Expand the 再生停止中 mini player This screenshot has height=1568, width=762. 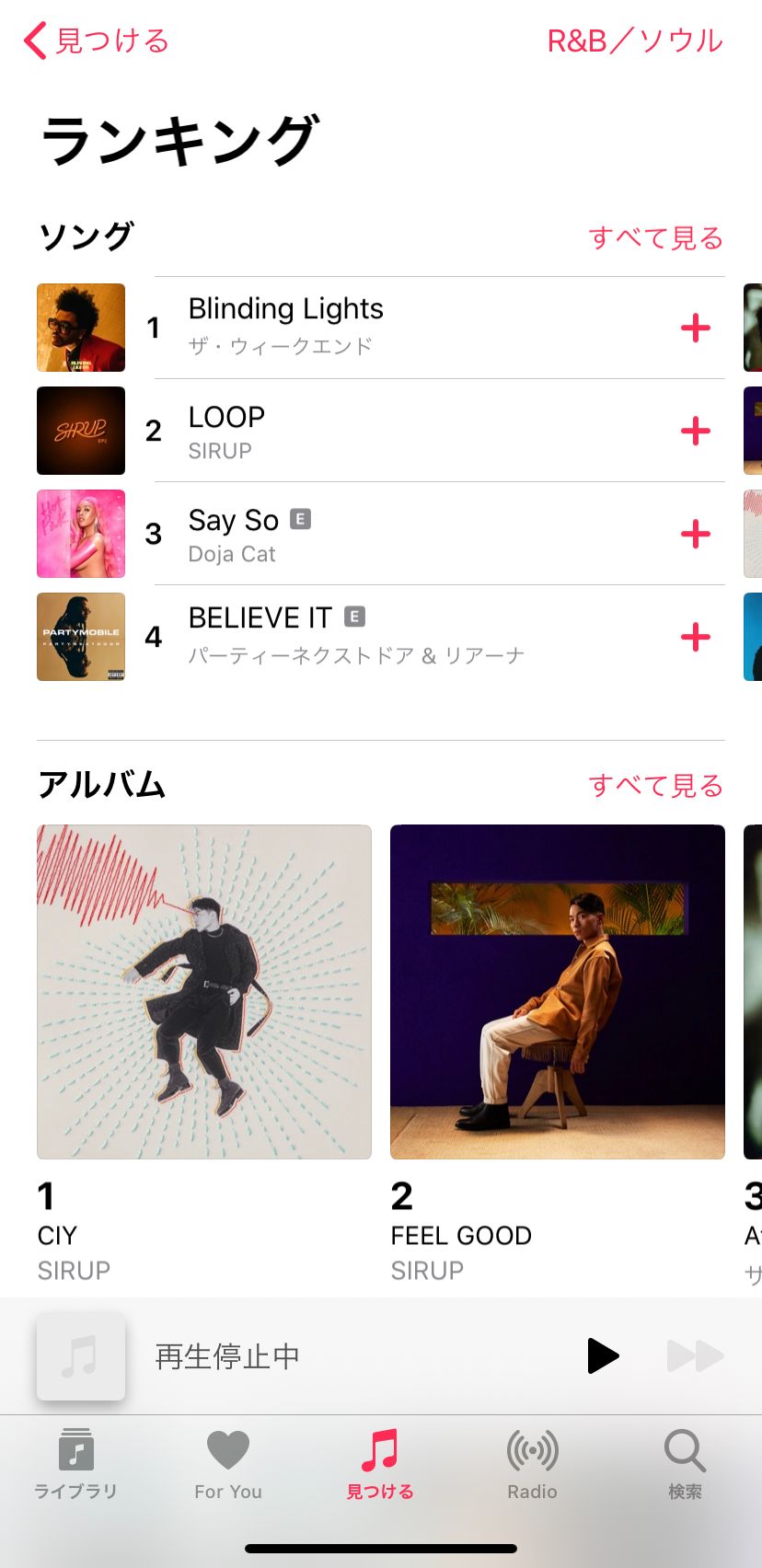(304, 1356)
